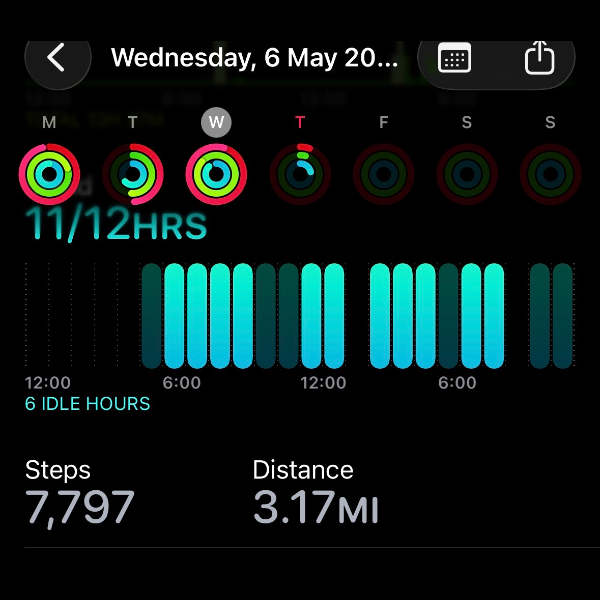Switch to Friday's activity rings
Viewport: 600px width, 600px height.
(383, 174)
